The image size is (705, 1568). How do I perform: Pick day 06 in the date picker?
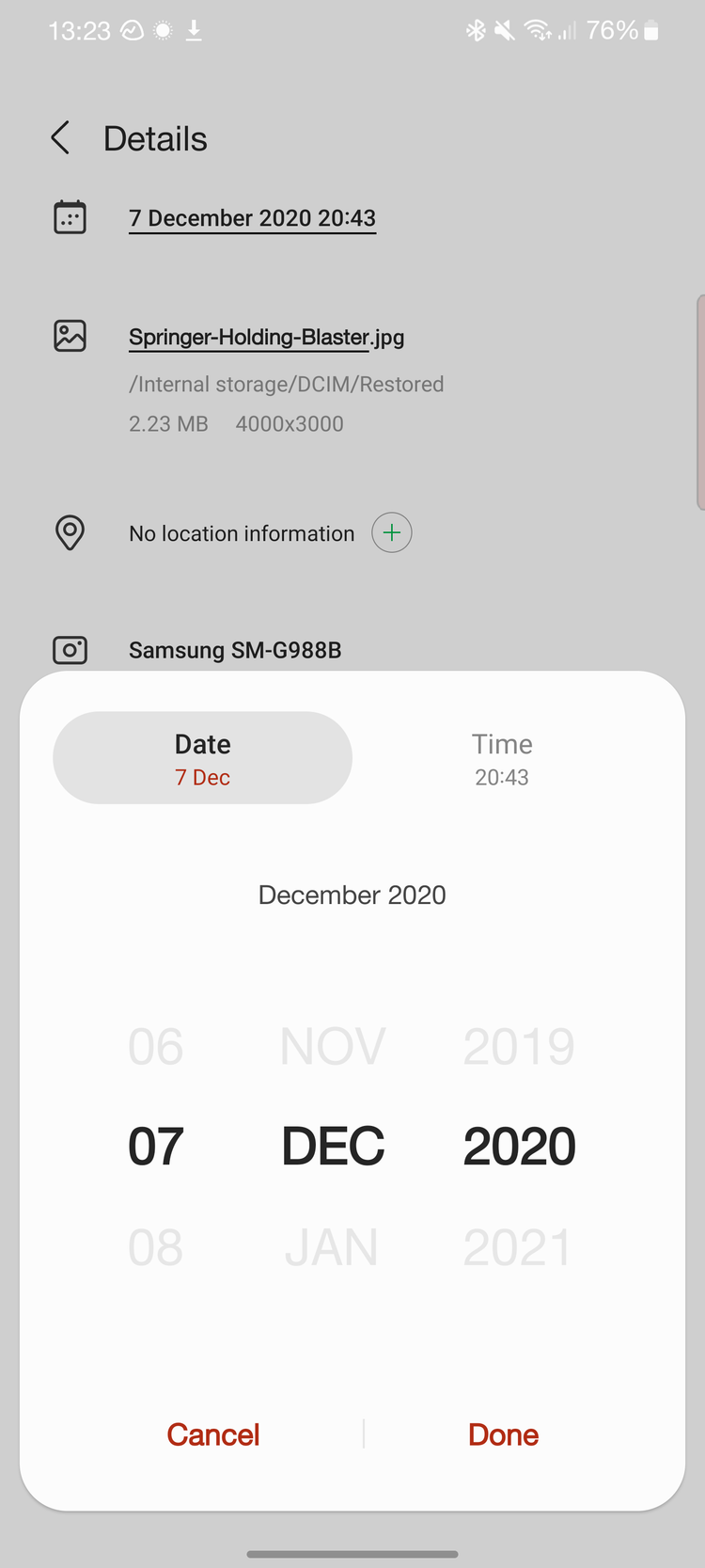click(x=156, y=1046)
